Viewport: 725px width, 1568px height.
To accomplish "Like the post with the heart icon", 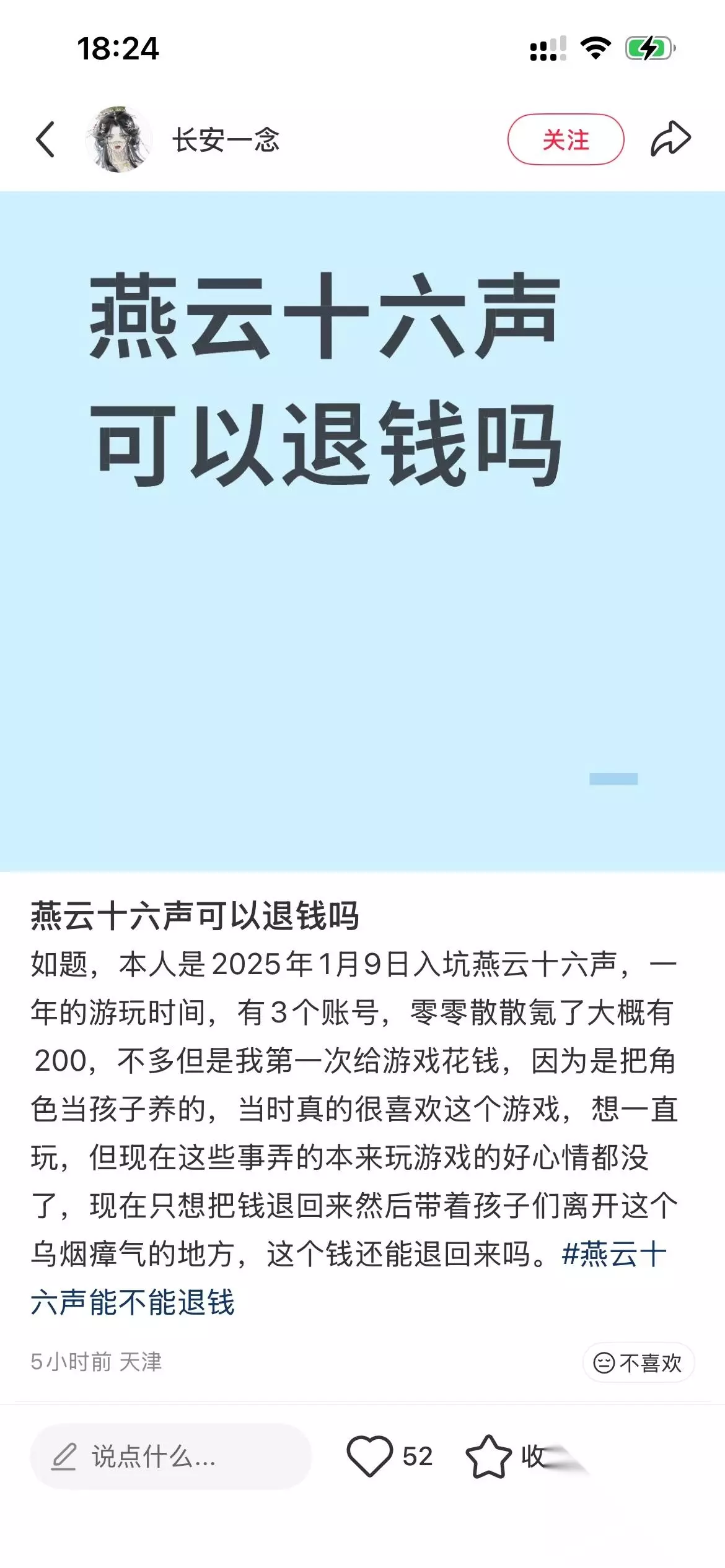I will tap(369, 1456).
